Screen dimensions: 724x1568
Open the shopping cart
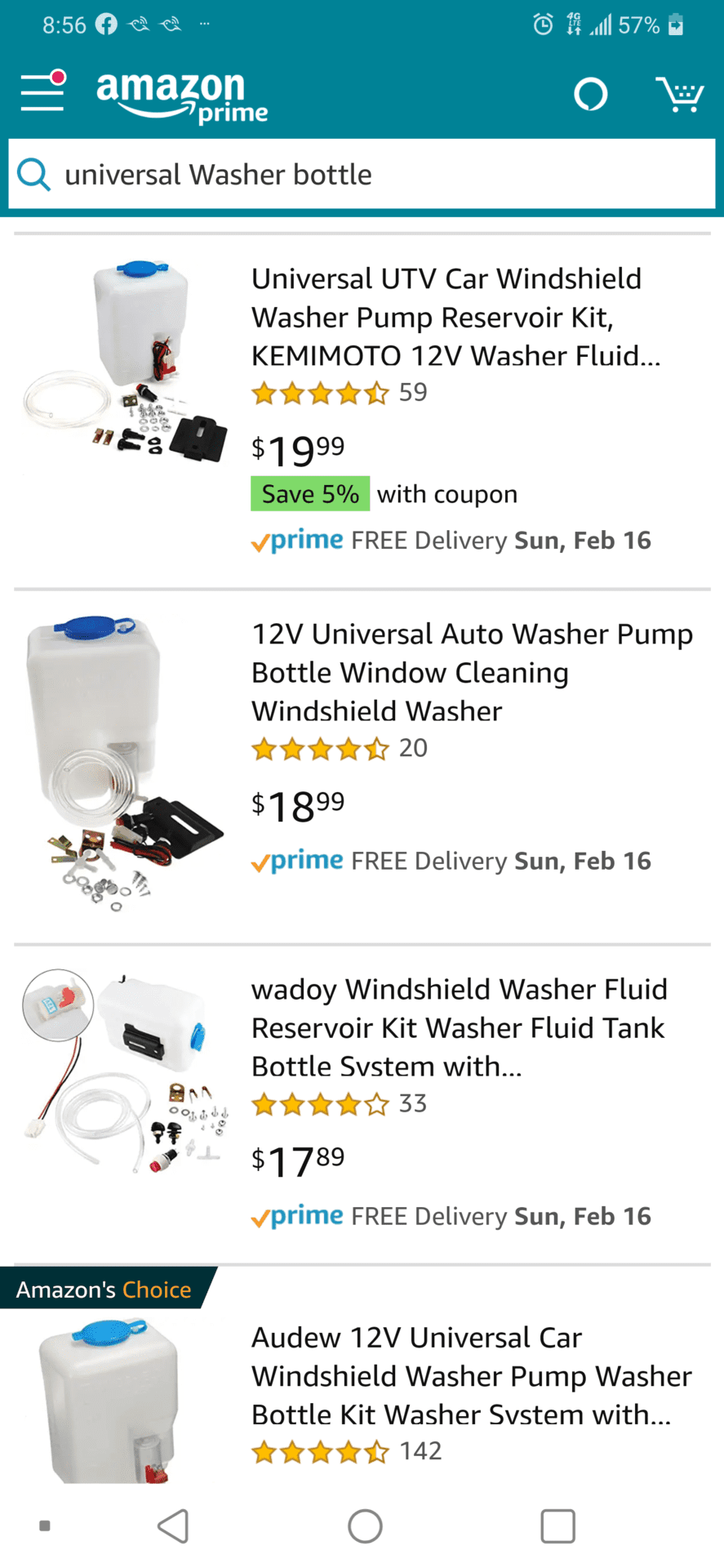(680, 95)
